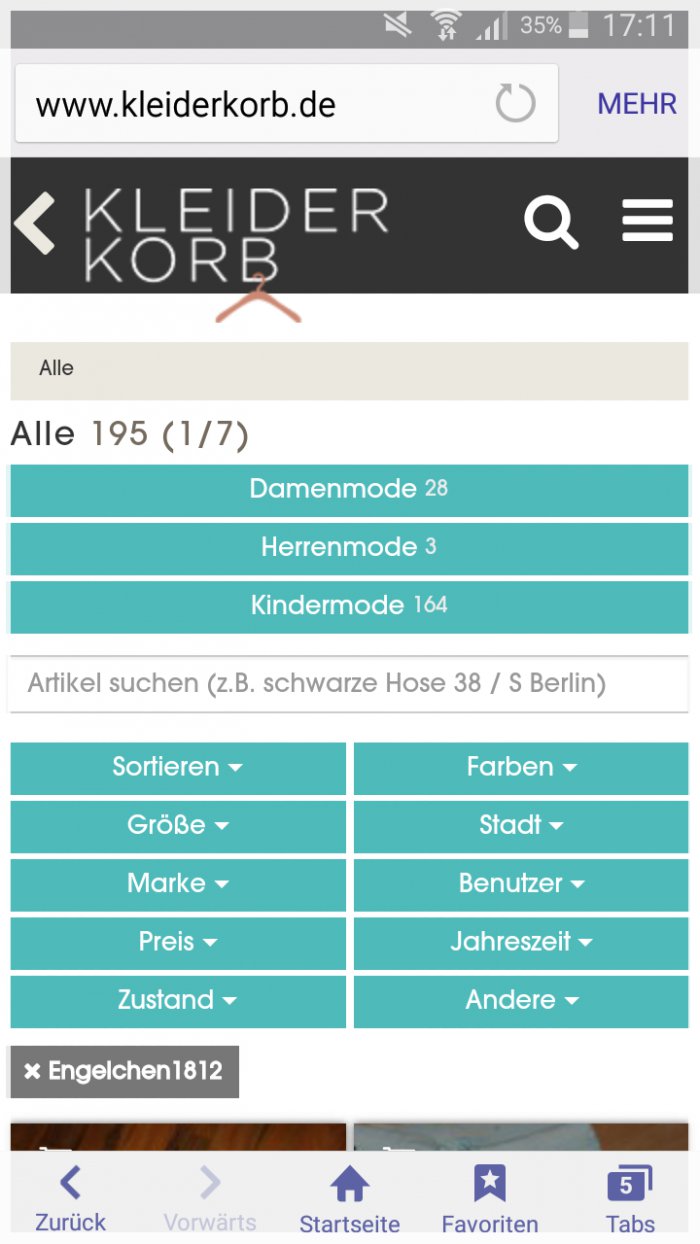Open the browser Favoriten

[490, 1198]
